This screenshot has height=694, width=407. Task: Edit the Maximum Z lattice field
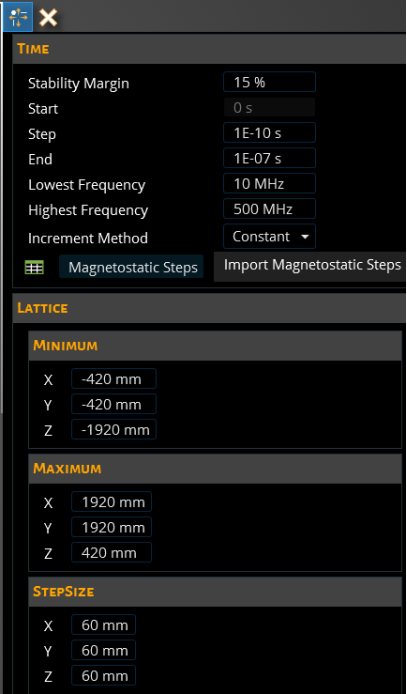tap(111, 552)
